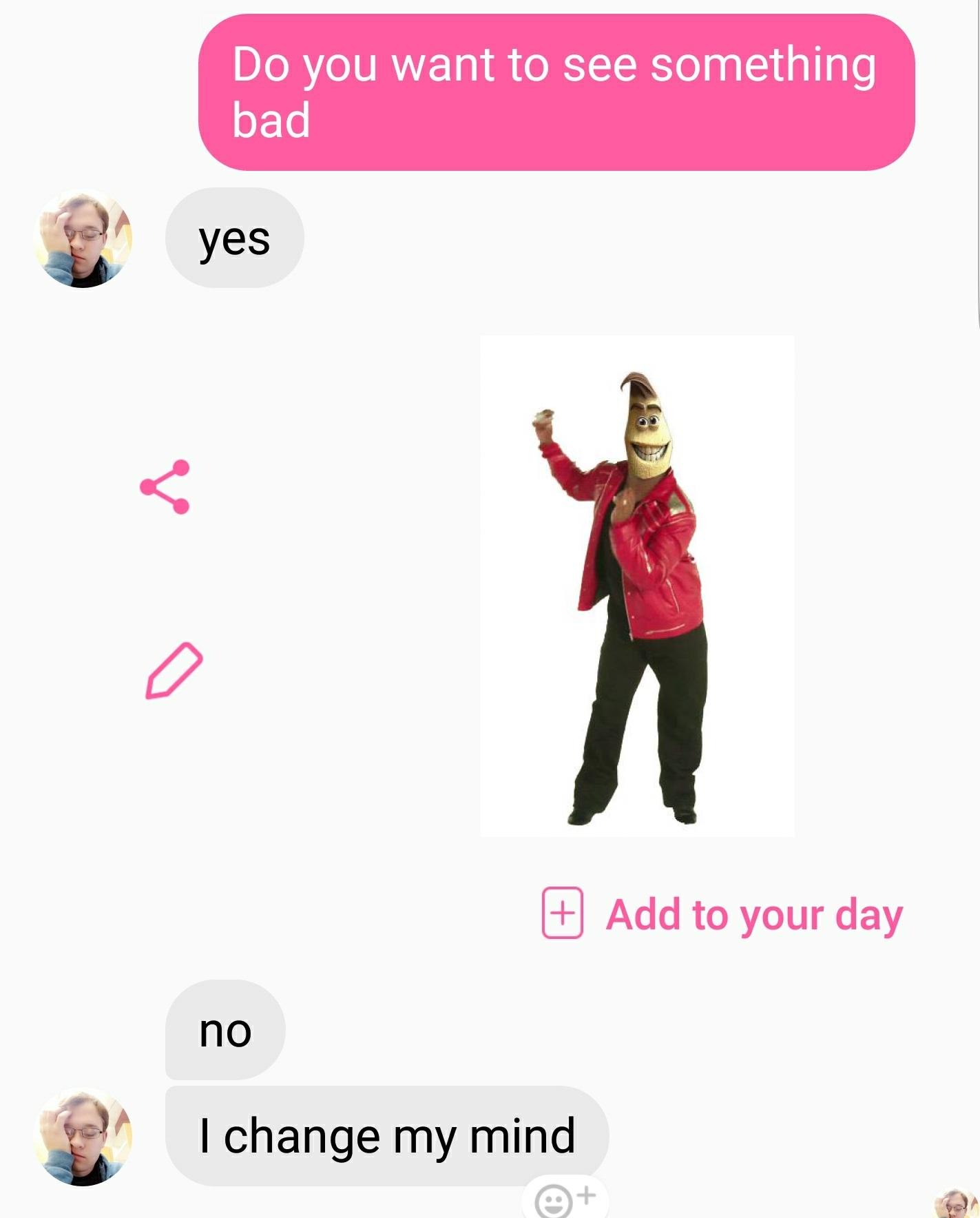Share the sent dancing image

[165, 487]
